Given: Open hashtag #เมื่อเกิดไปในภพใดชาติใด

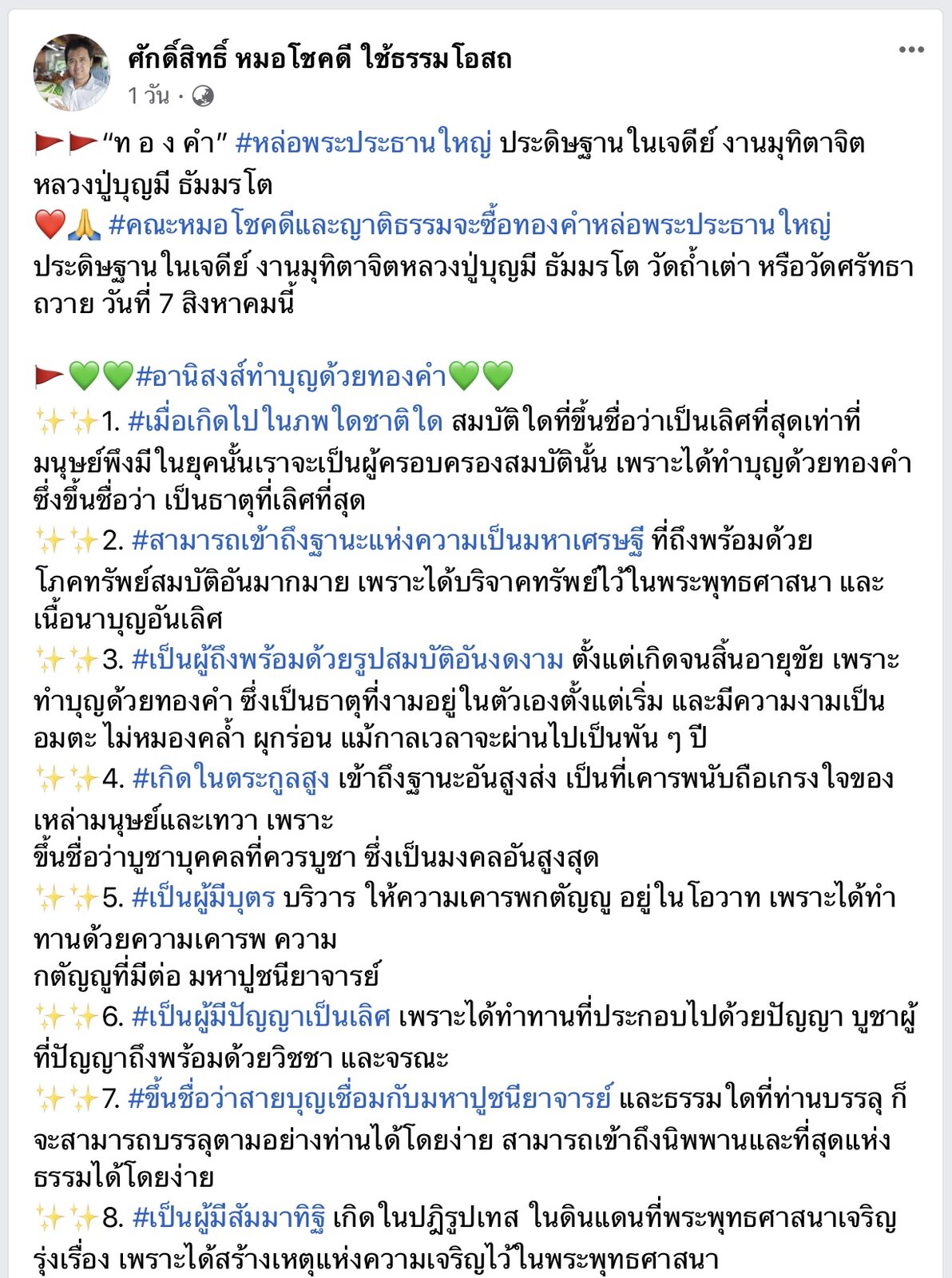Looking at the screenshot, I should [x=285, y=421].
